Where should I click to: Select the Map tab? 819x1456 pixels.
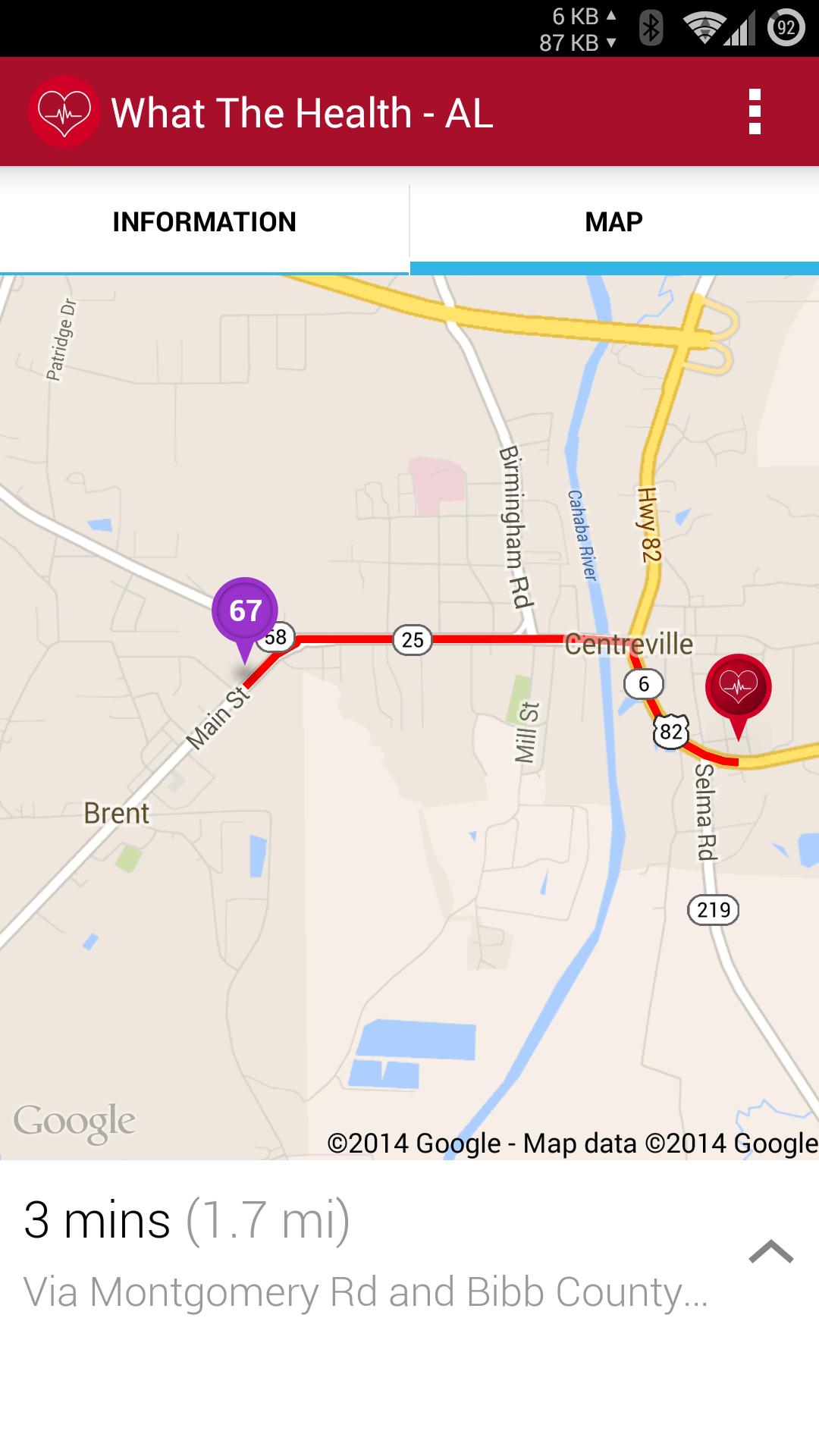pos(613,222)
